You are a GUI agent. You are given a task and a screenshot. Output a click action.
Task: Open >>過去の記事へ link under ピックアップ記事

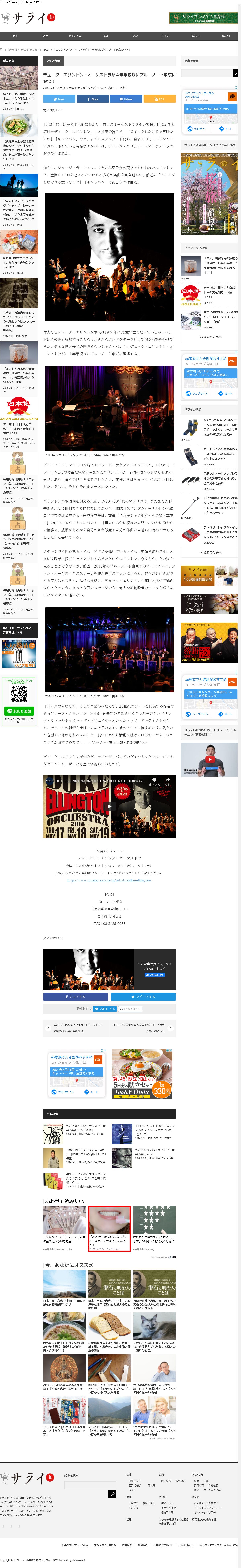coord(210,337)
